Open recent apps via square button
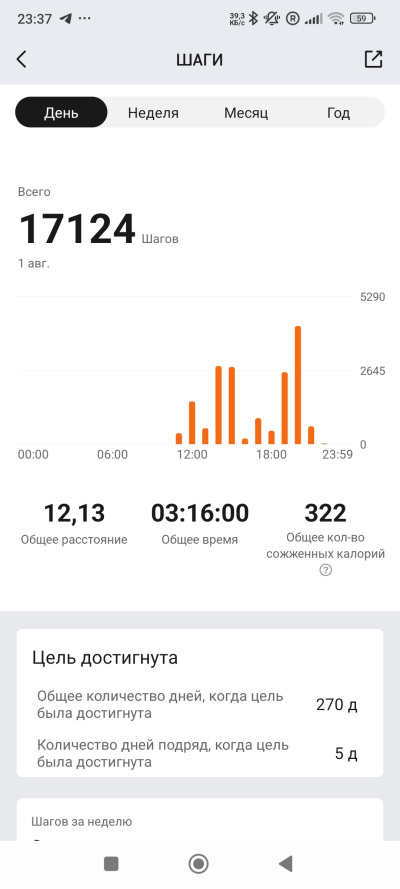The width and height of the screenshot is (400, 889). [x=111, y=864]
